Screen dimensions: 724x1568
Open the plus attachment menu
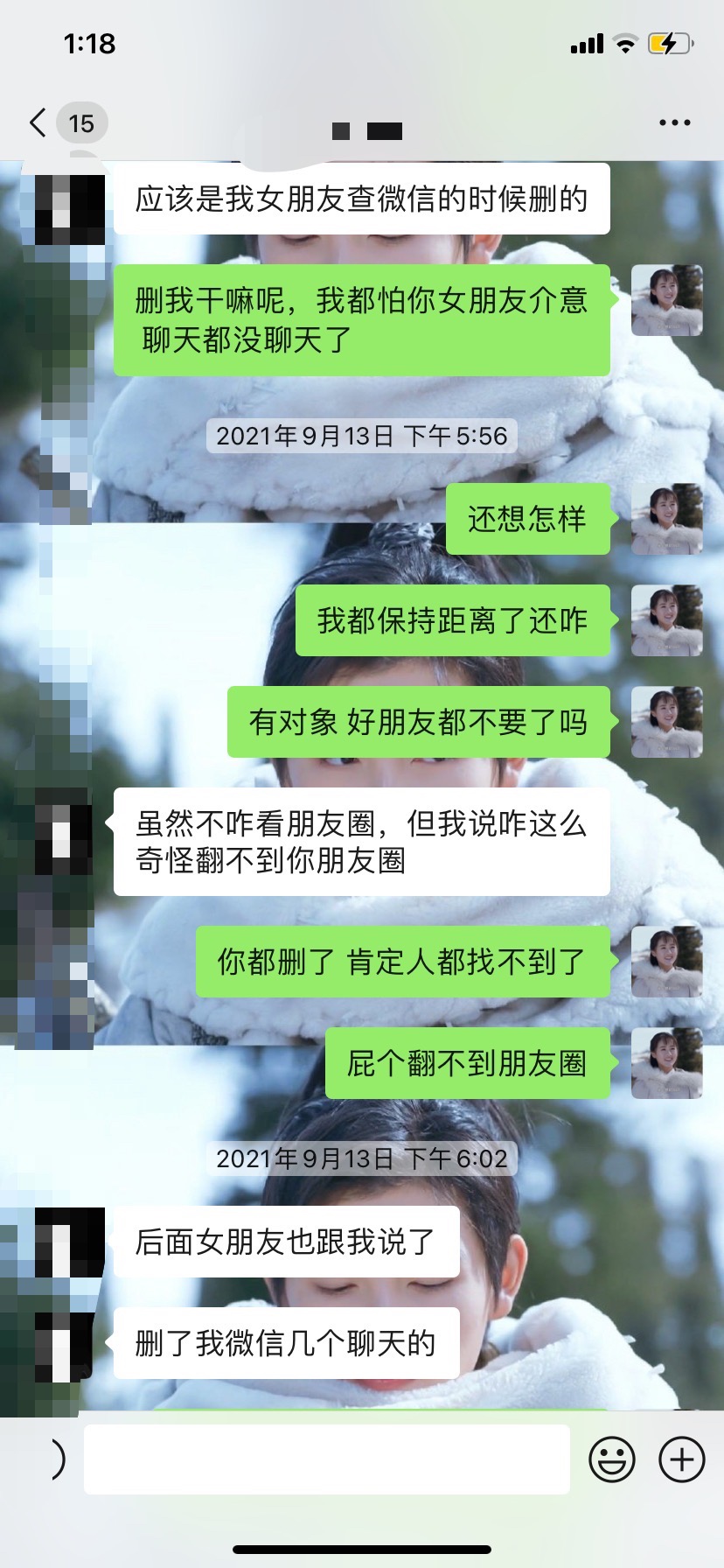coord(681,1459)
